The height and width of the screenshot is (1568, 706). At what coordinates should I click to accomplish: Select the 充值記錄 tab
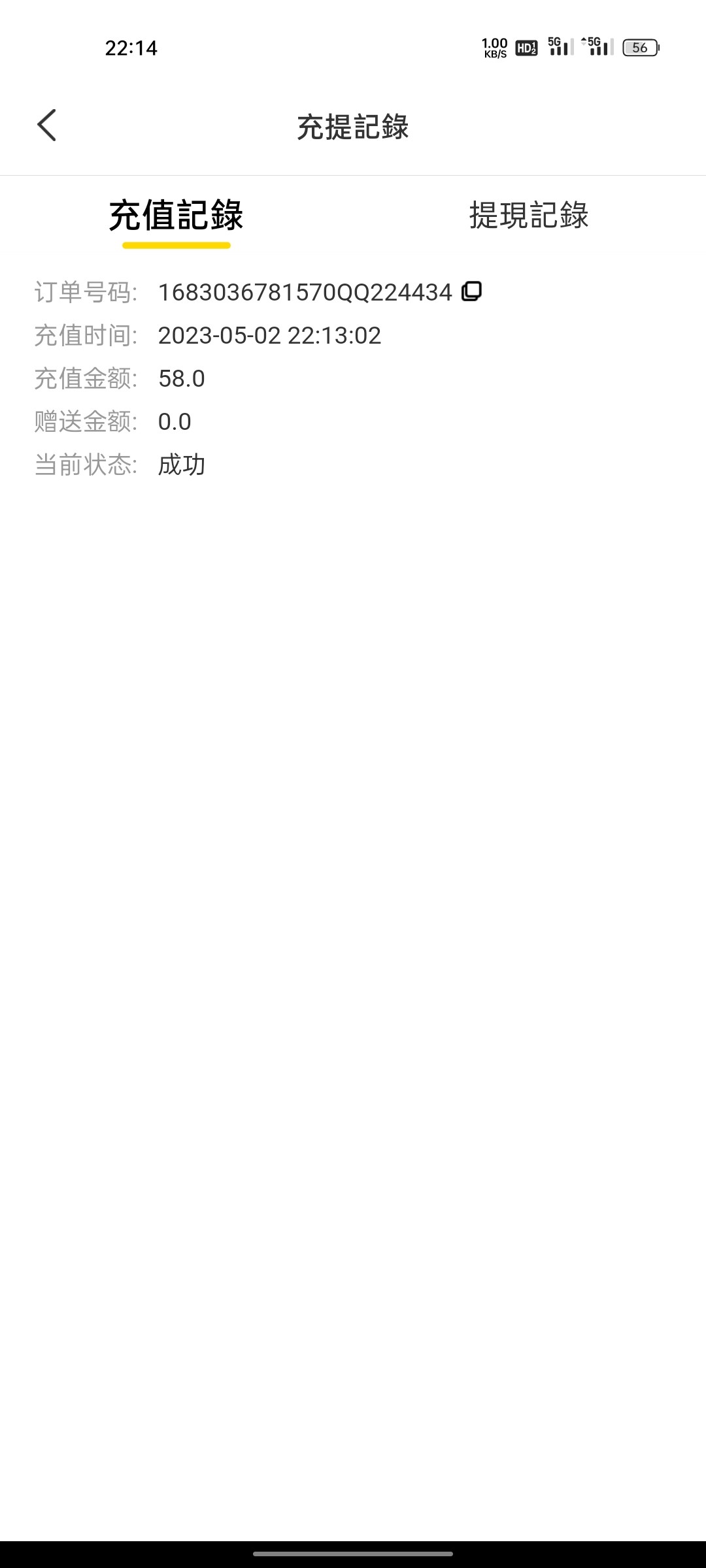click(176, 216)
